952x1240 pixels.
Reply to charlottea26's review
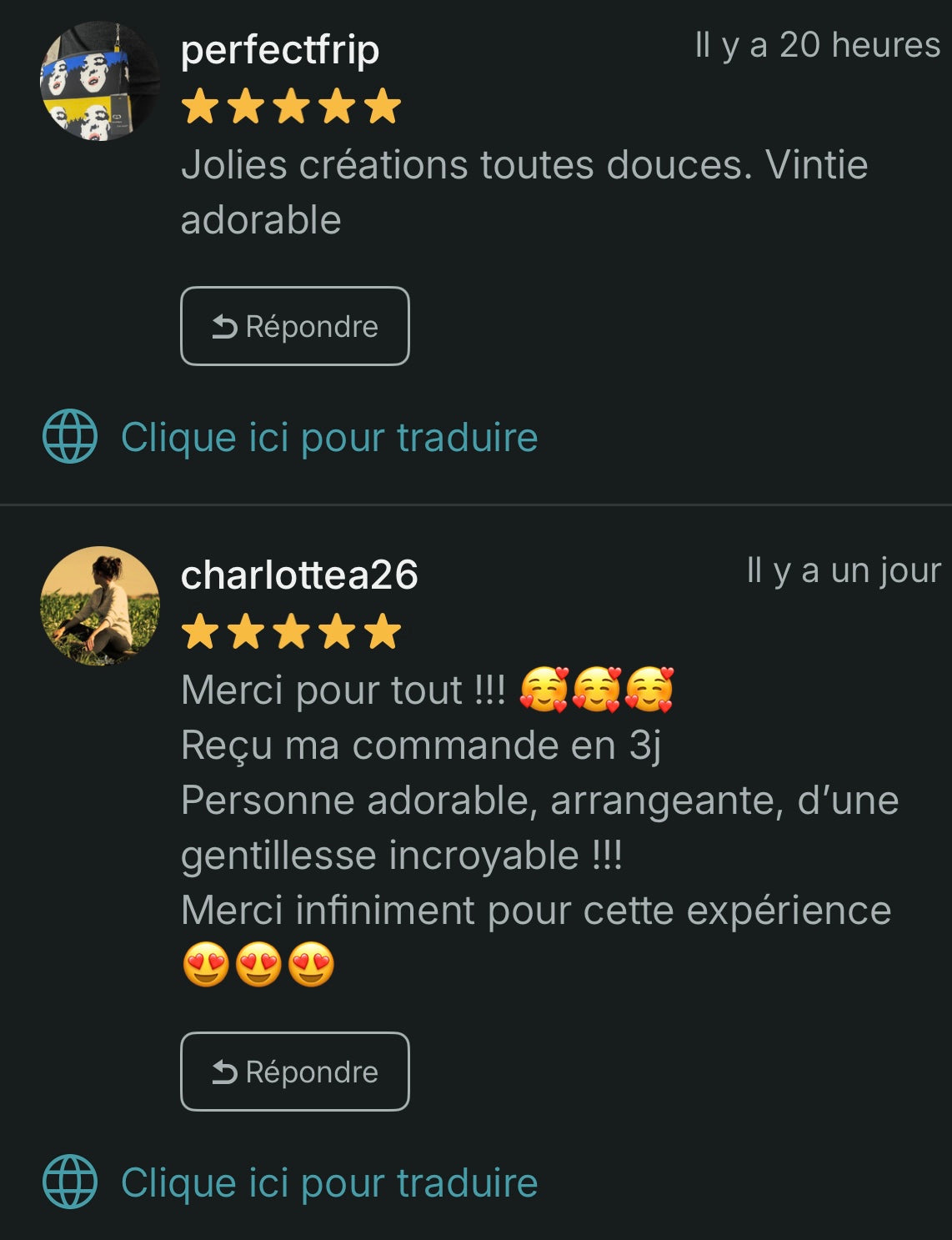tap(294, 1072)
